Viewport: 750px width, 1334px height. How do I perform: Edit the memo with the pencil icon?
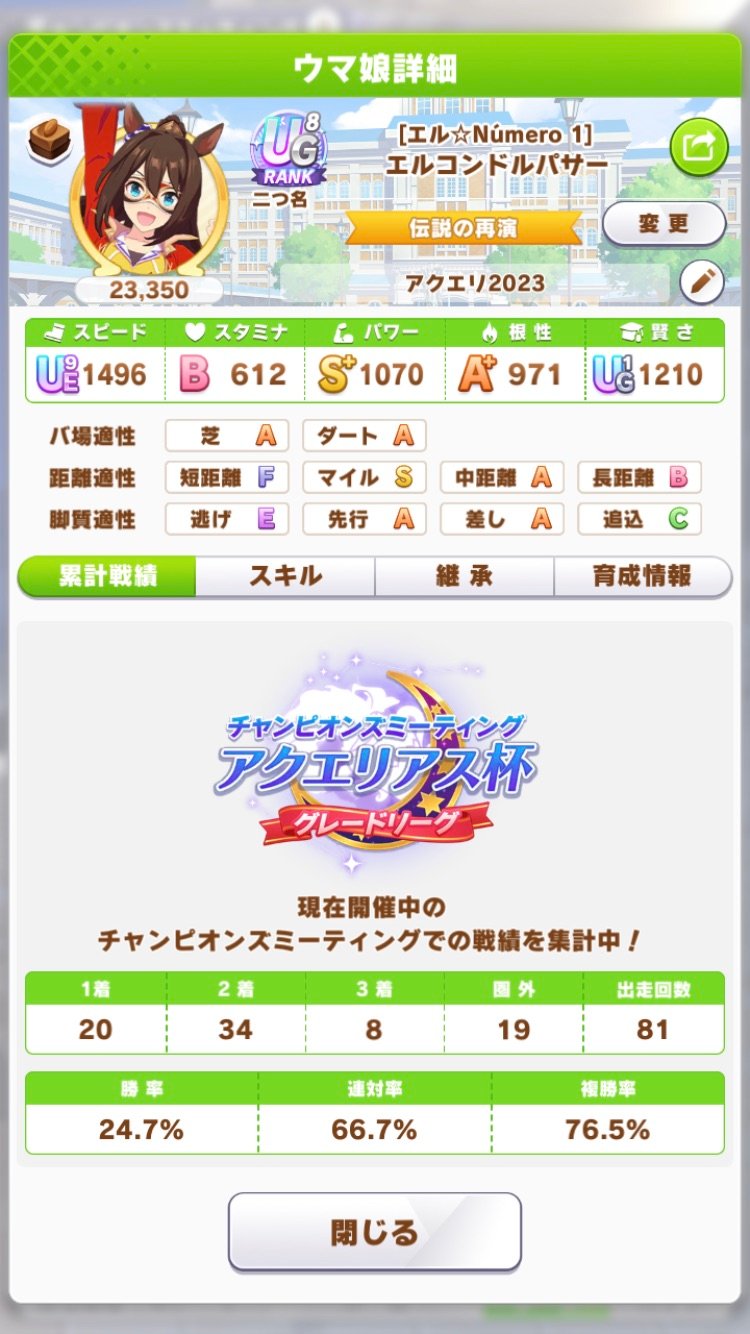point(701,283)
